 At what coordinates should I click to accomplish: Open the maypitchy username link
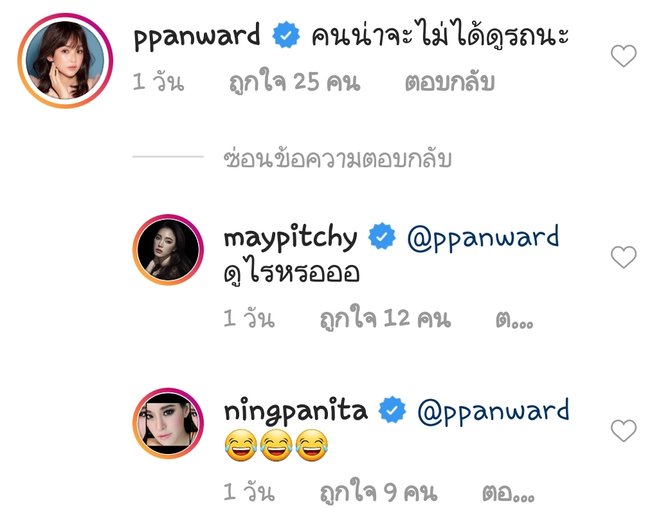click(290, 238)
